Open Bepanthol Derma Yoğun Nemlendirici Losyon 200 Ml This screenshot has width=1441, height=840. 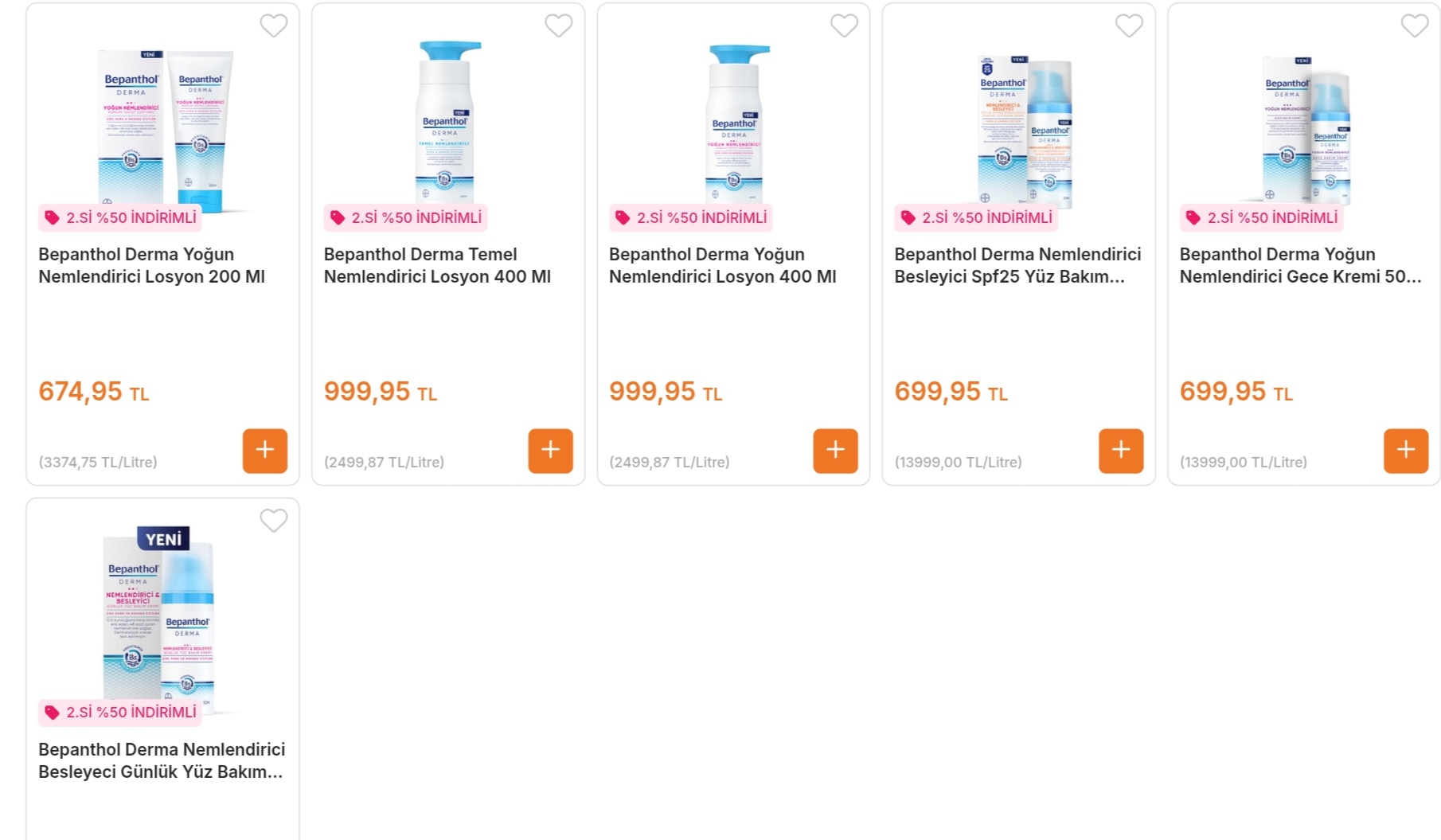tap(151, 265)
